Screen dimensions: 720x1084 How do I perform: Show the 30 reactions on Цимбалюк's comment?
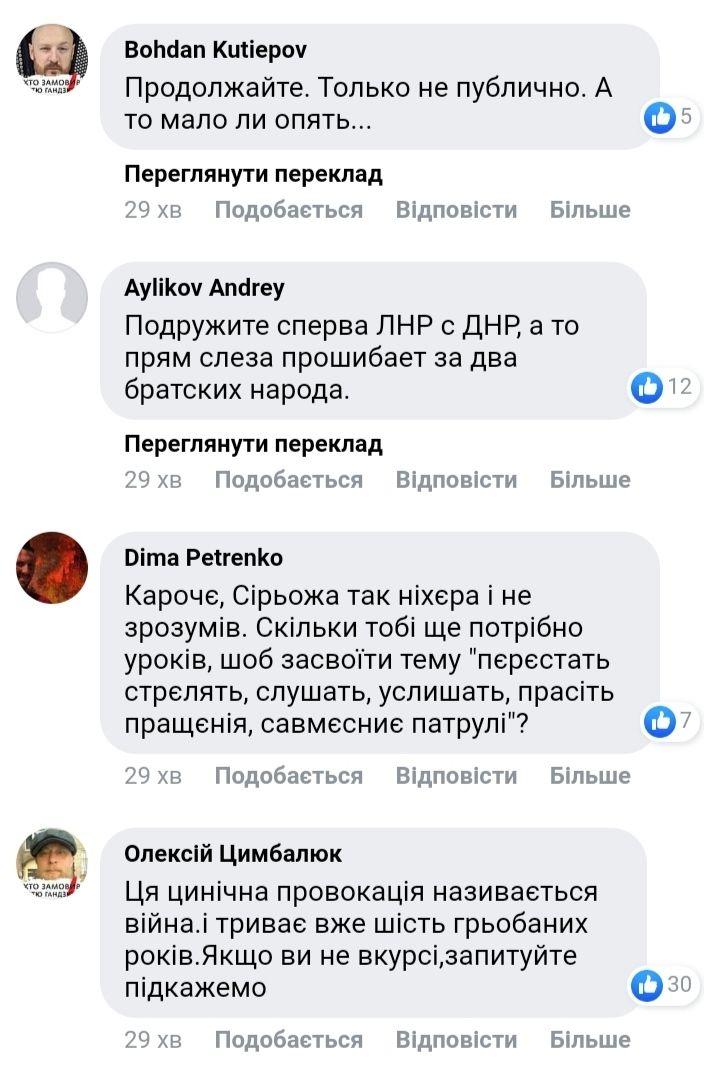click(x=662, y=984)
